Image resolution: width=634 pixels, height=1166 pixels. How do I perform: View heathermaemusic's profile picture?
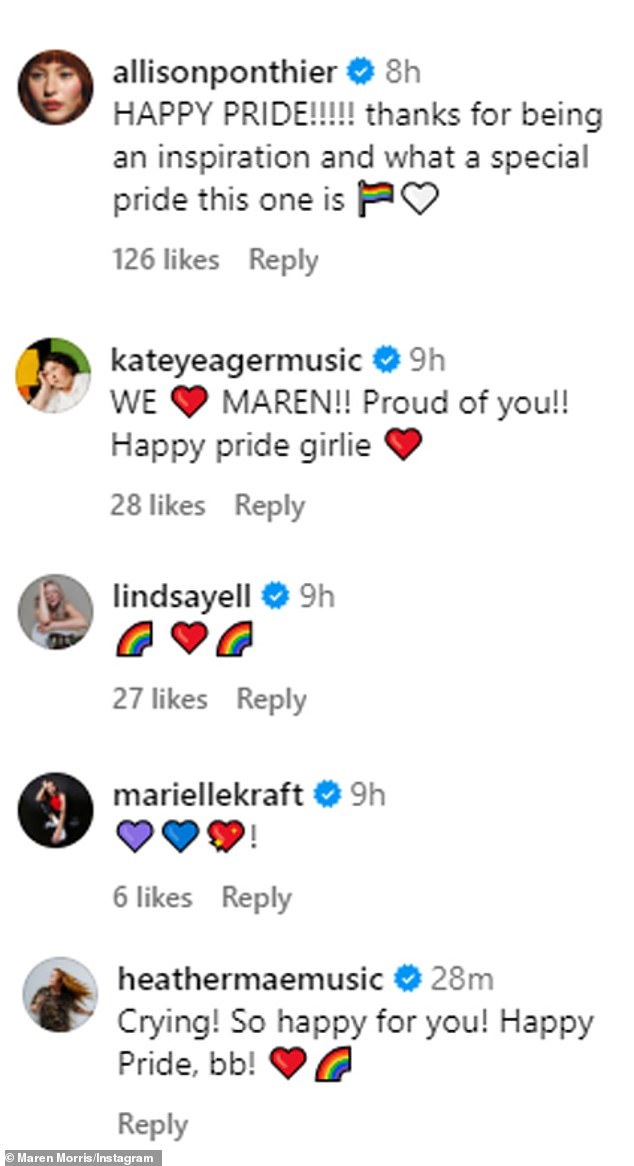pyautogui.click(x=60, y=994)
